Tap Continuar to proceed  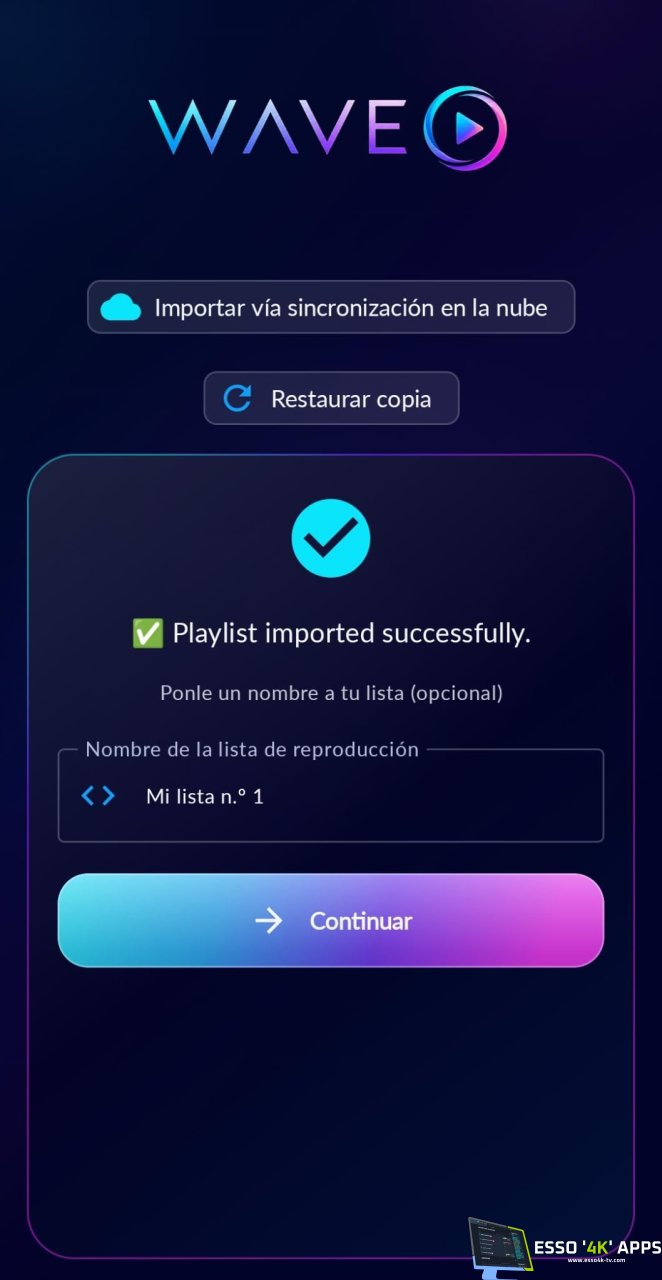click(331, 920)
